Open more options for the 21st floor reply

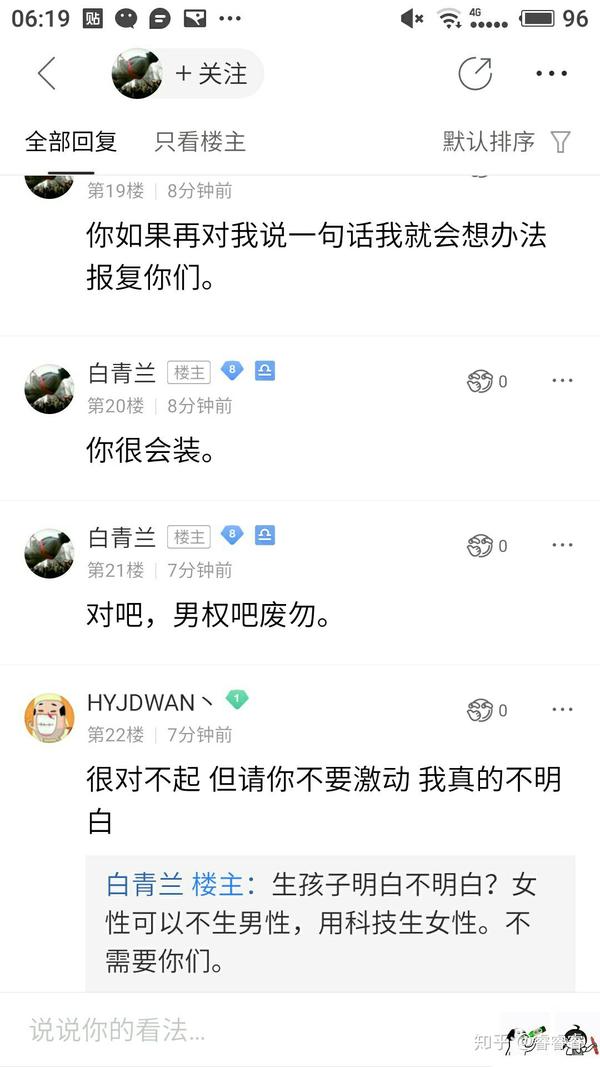563,545
